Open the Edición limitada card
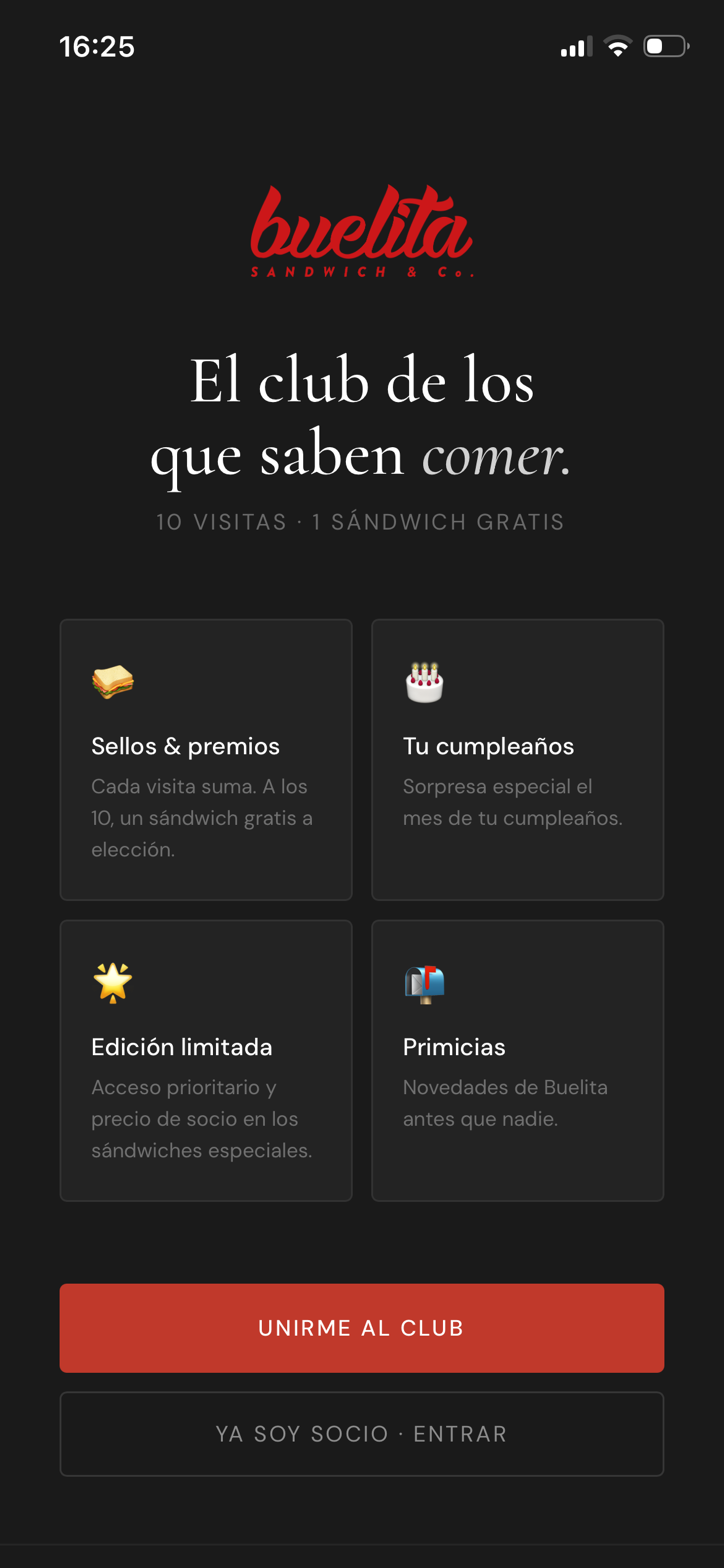724x1568 pixels. pyautogui.click(x=206, y=1060)
